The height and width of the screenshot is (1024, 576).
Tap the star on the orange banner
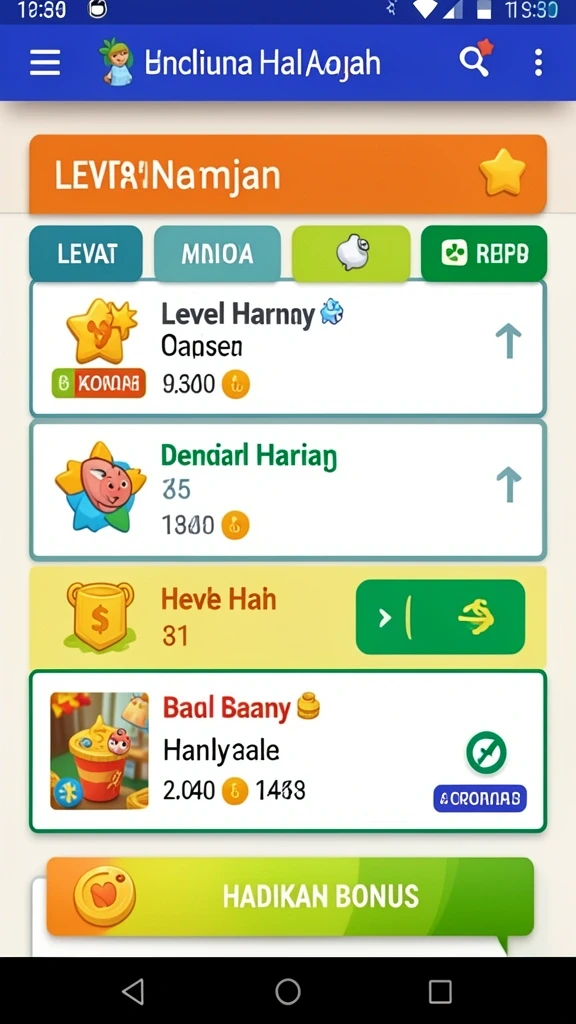point(502,173)
